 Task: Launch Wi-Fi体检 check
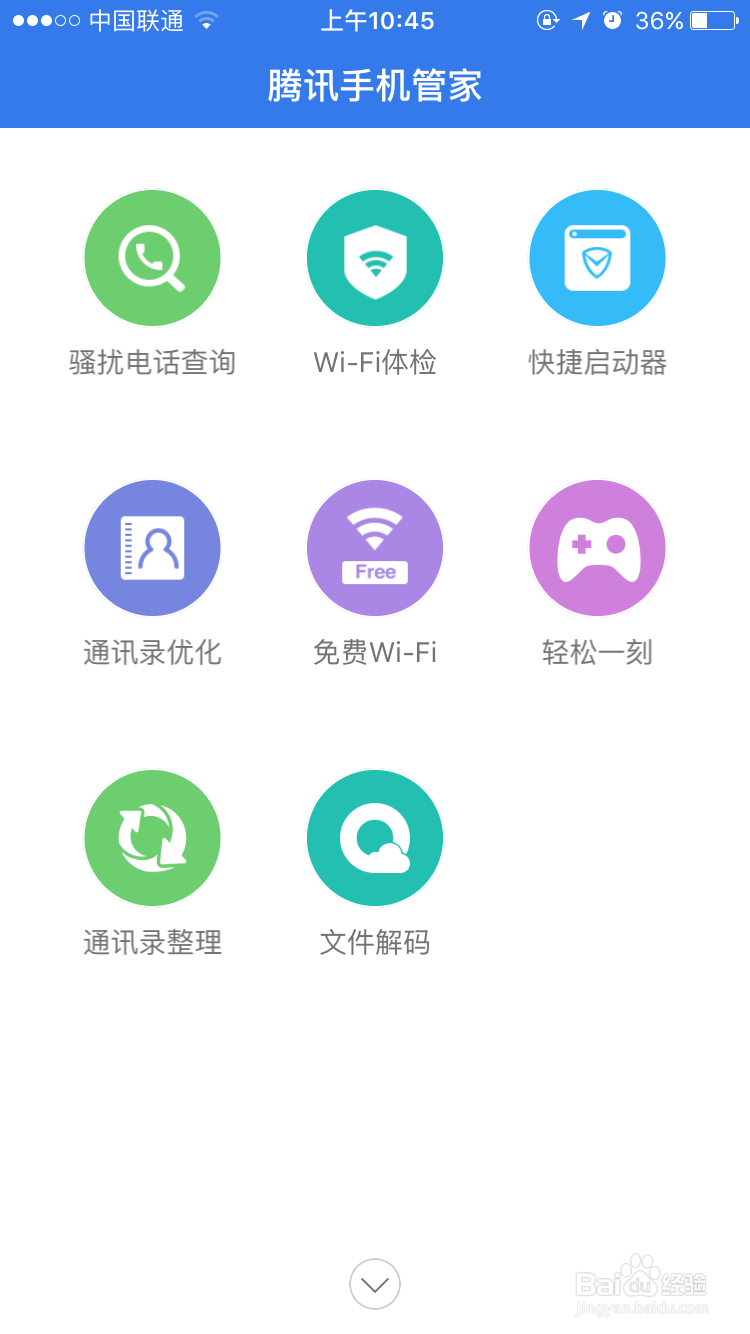[375, 258]
